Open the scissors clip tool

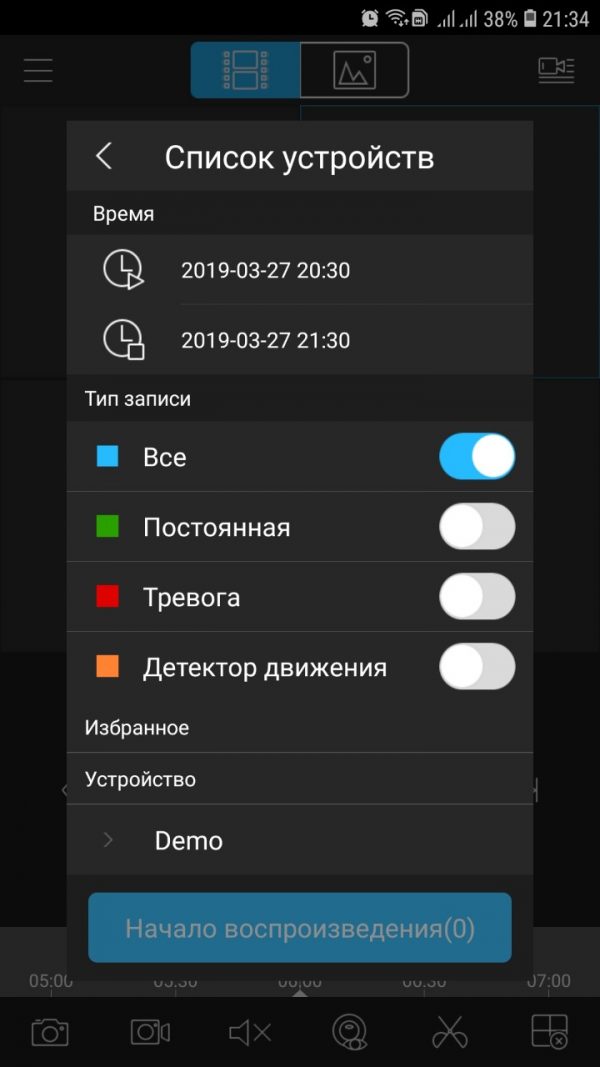click(x=450, y=1032)
